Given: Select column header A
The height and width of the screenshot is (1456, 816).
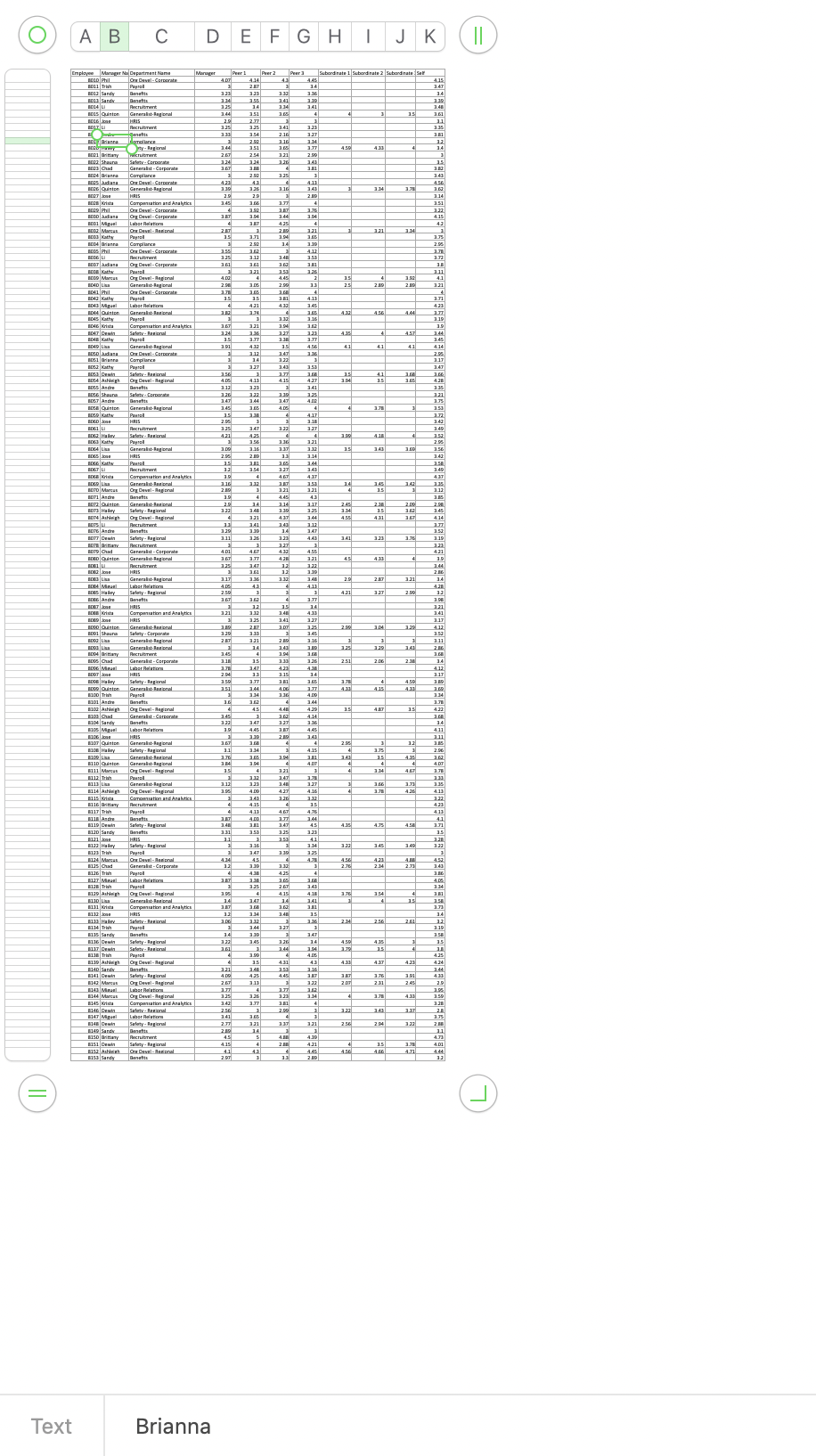Looking at the screenshot, I should (84, 37).
